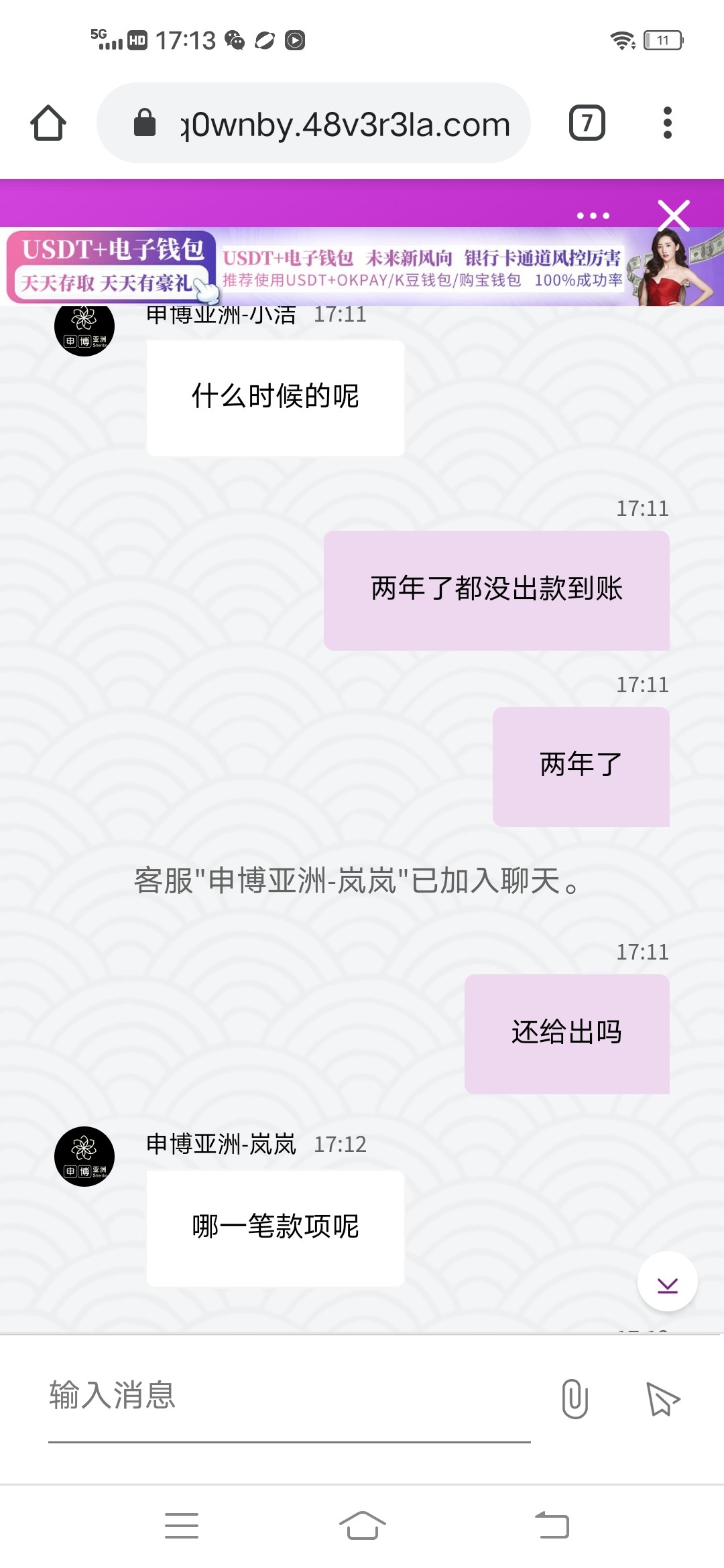Viewport: 724px width, 1568px height.
Task: Open the tab switcher showing 7 tabs
Action: pyautogui.click(x=587, y=123)
